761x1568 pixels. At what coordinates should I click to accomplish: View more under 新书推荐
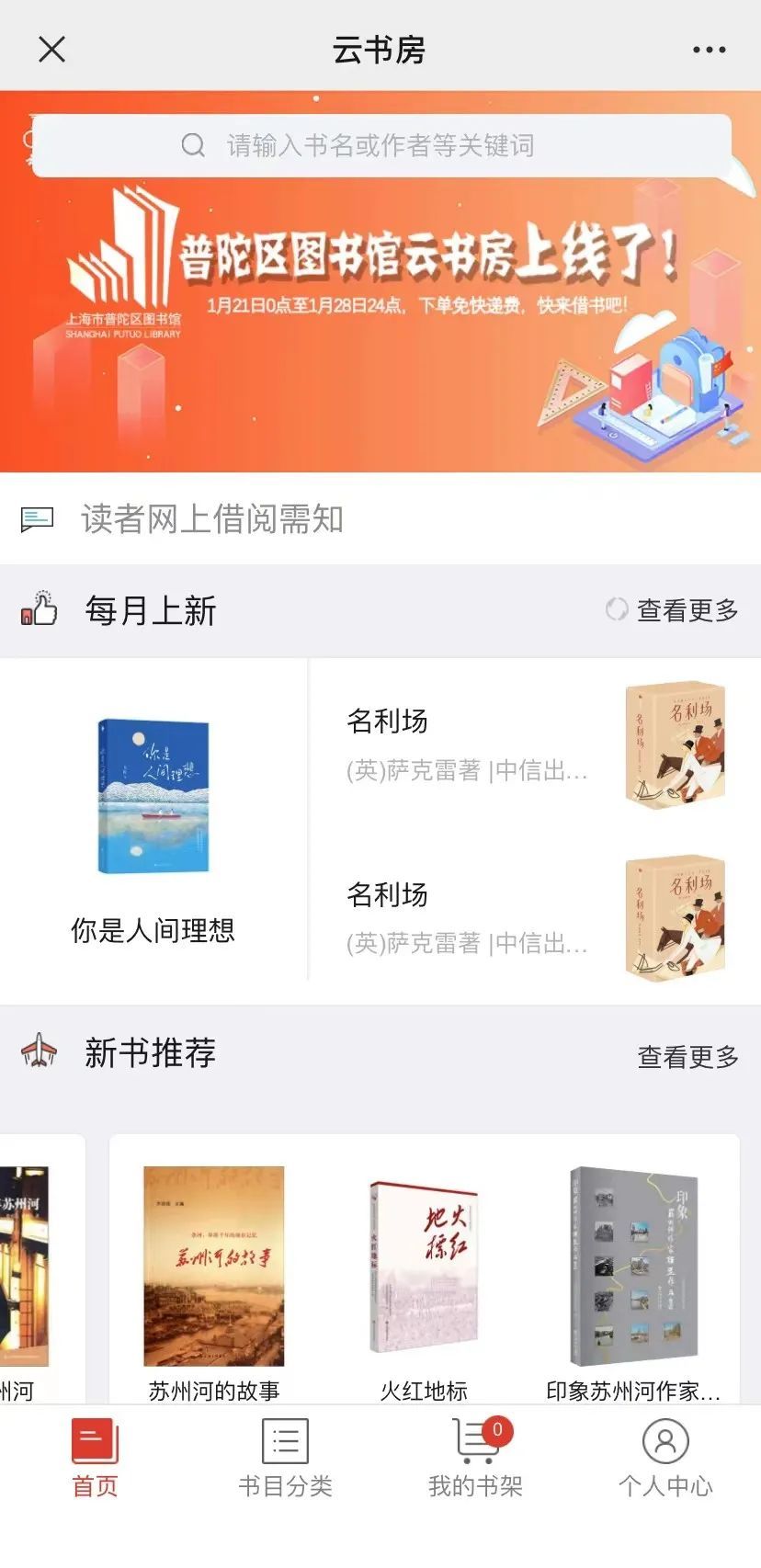(688, 1057)
